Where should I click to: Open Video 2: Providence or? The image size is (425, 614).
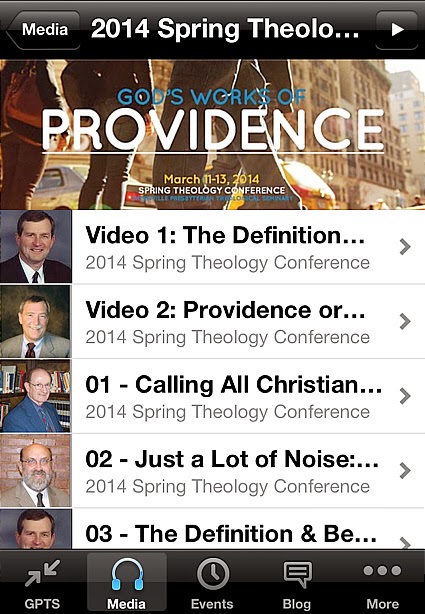pyautogui.click(x=212, y=321)
